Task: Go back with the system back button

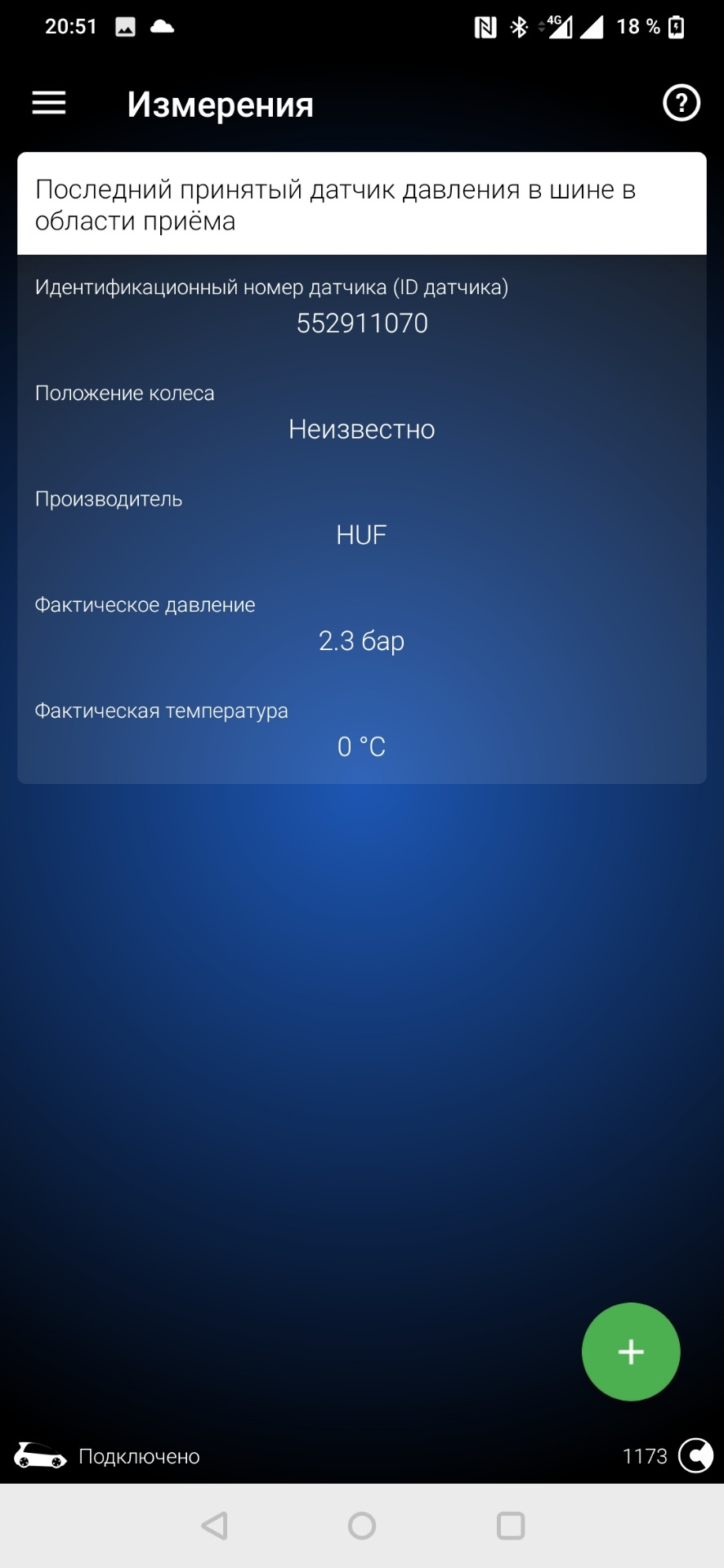Action: coord(215,1526)
